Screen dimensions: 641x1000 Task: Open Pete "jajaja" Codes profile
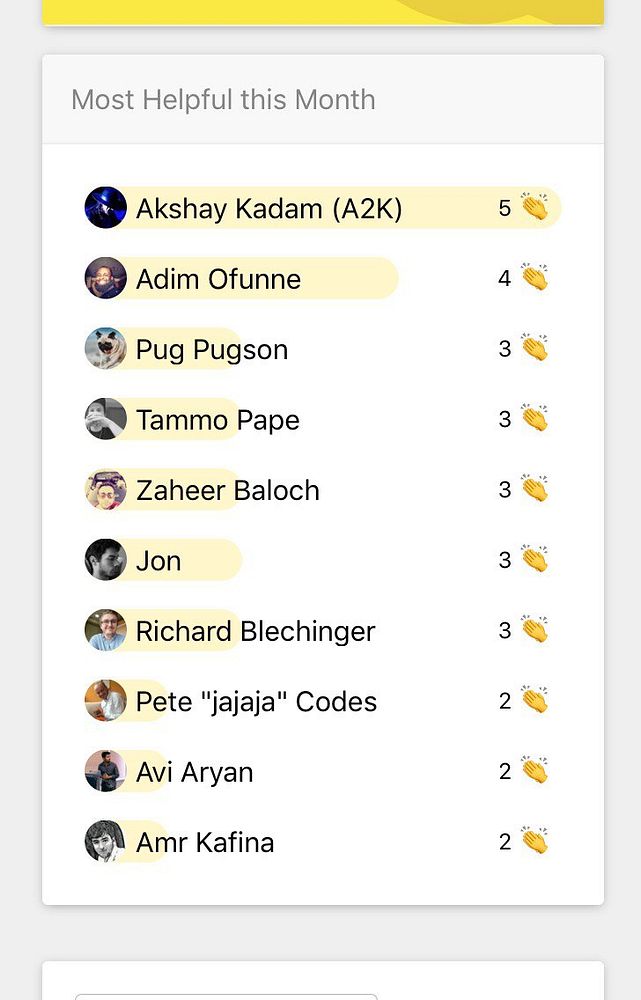[x=256, y=702]
